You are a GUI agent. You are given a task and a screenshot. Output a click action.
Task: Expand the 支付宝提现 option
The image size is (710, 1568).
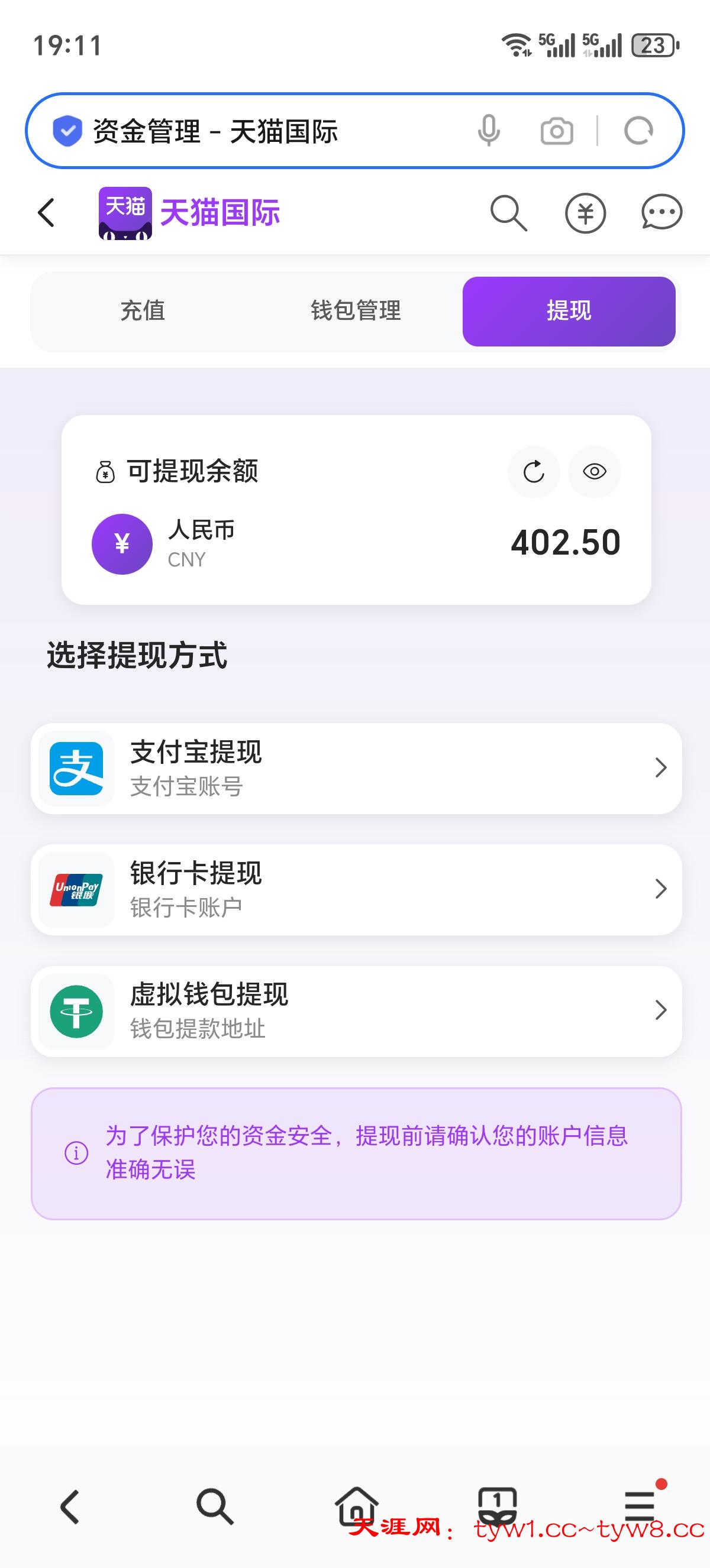[355, 769]
